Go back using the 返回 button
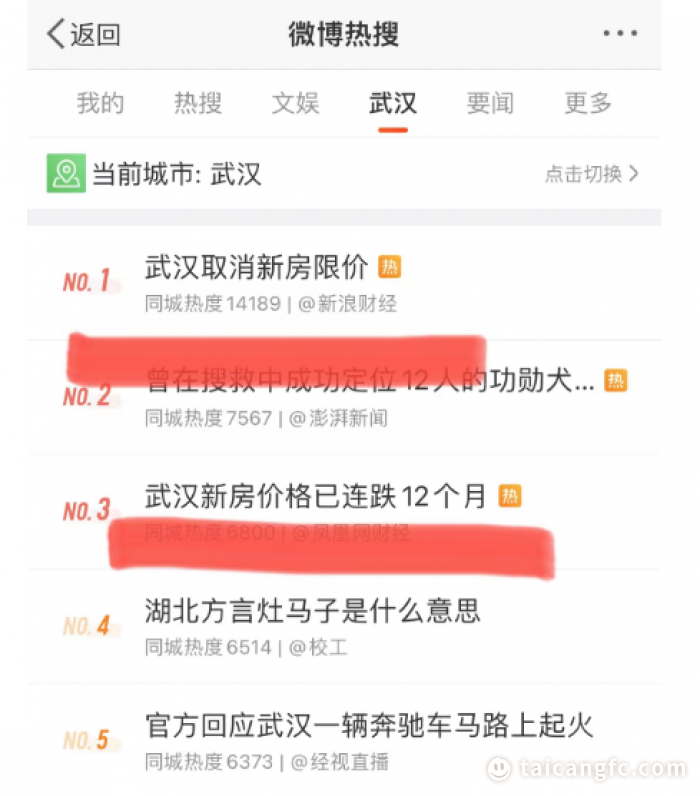The image size is (700, 796). click(84, 34)
